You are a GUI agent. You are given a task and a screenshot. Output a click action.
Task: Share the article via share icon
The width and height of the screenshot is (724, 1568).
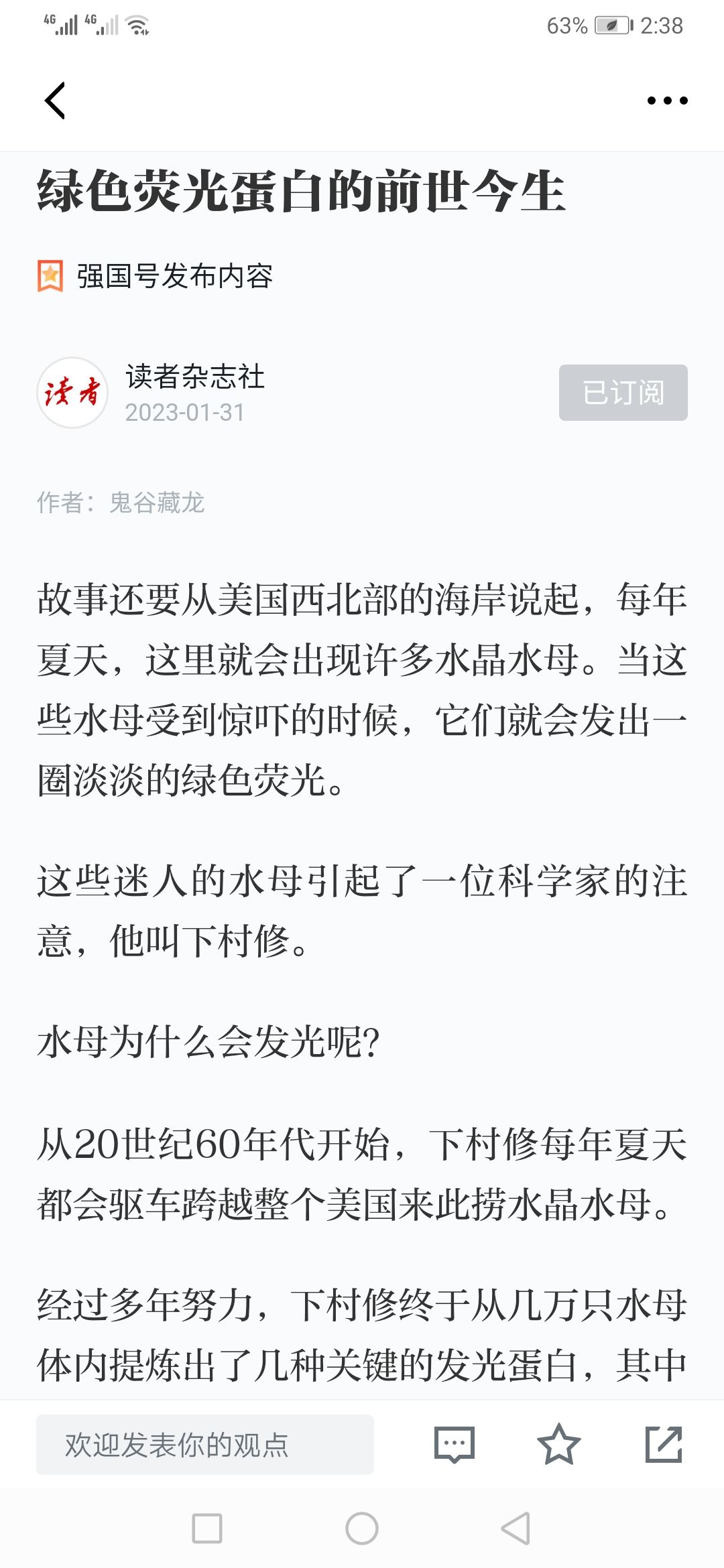point(664,1444)
